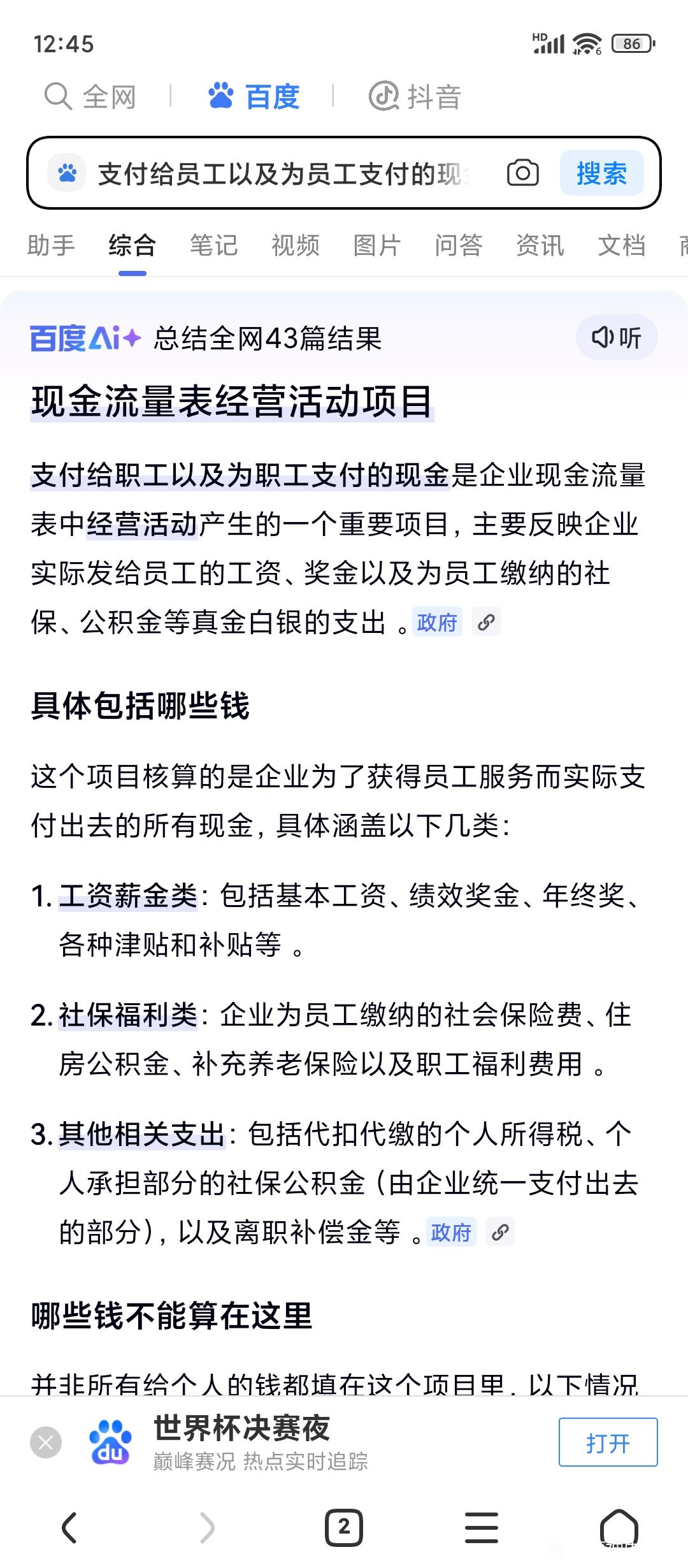Switch to the 助手 tab
Viewport: 688px width, 1568px height.
tap(51, 245)
